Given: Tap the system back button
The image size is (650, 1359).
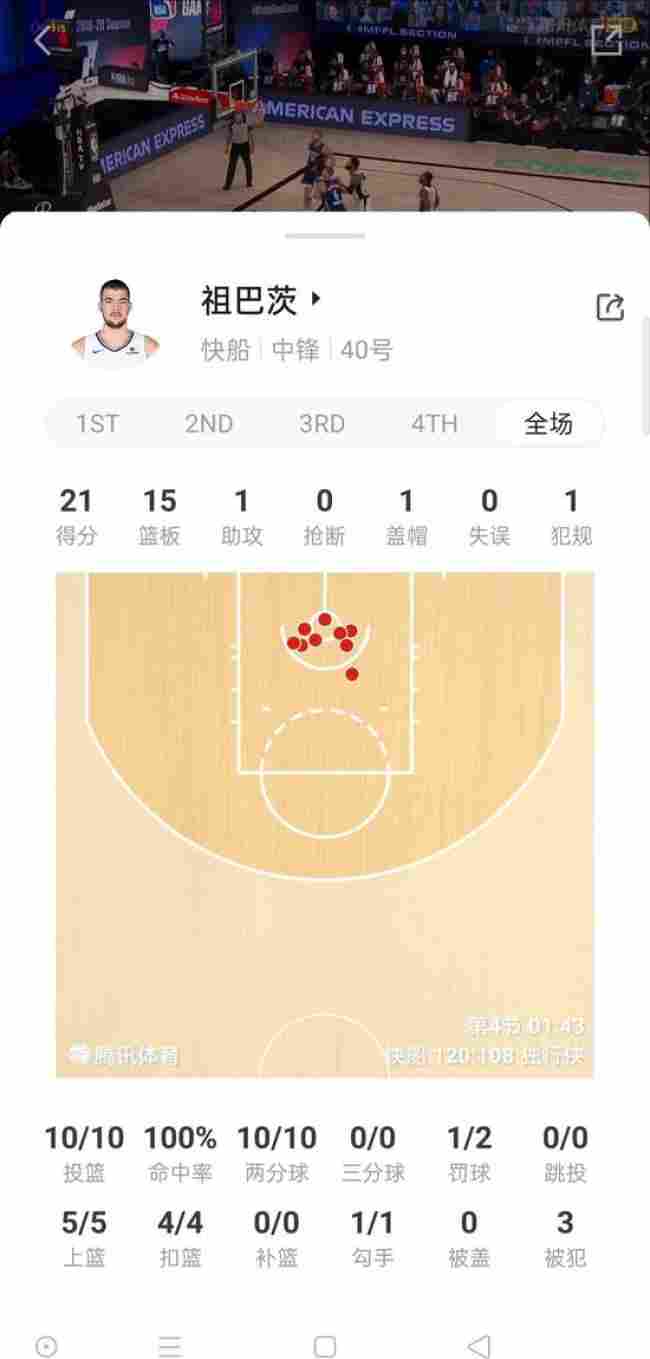Looking at the screenshot, I should (x=479, y=1346).
